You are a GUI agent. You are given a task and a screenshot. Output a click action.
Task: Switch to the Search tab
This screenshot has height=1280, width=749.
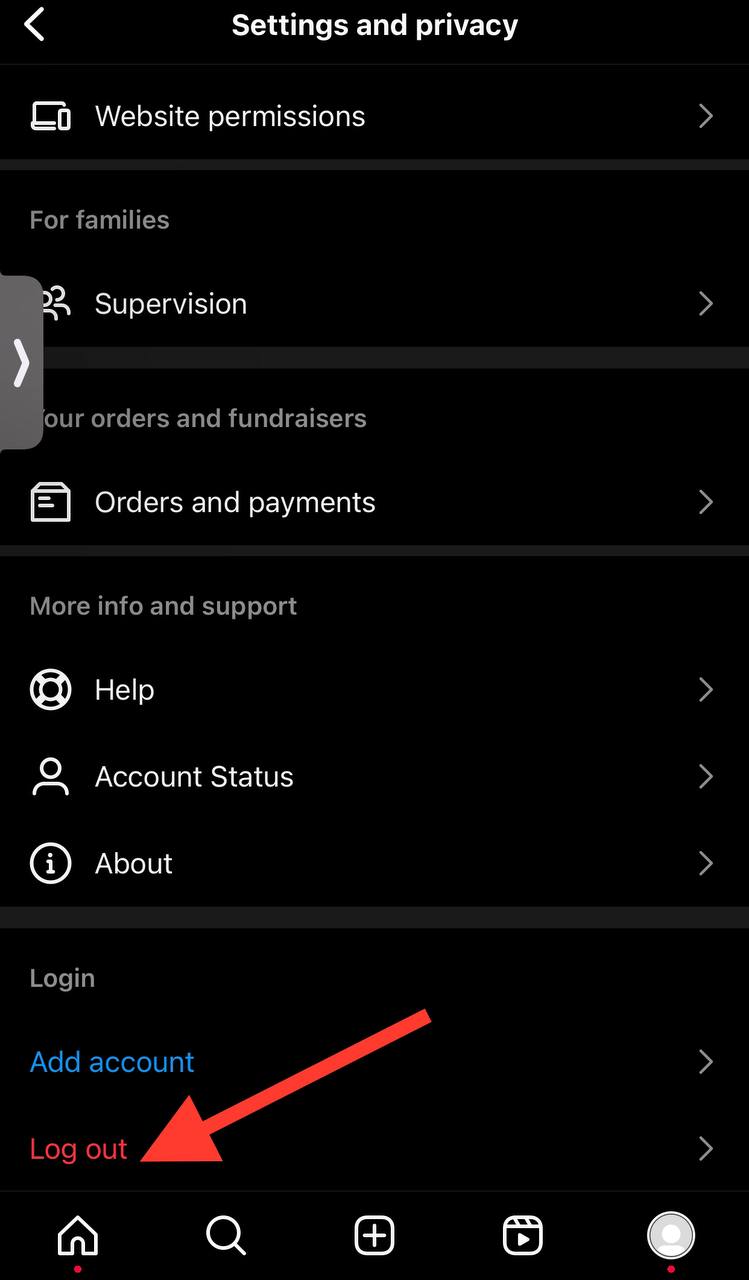(226, 1236)
